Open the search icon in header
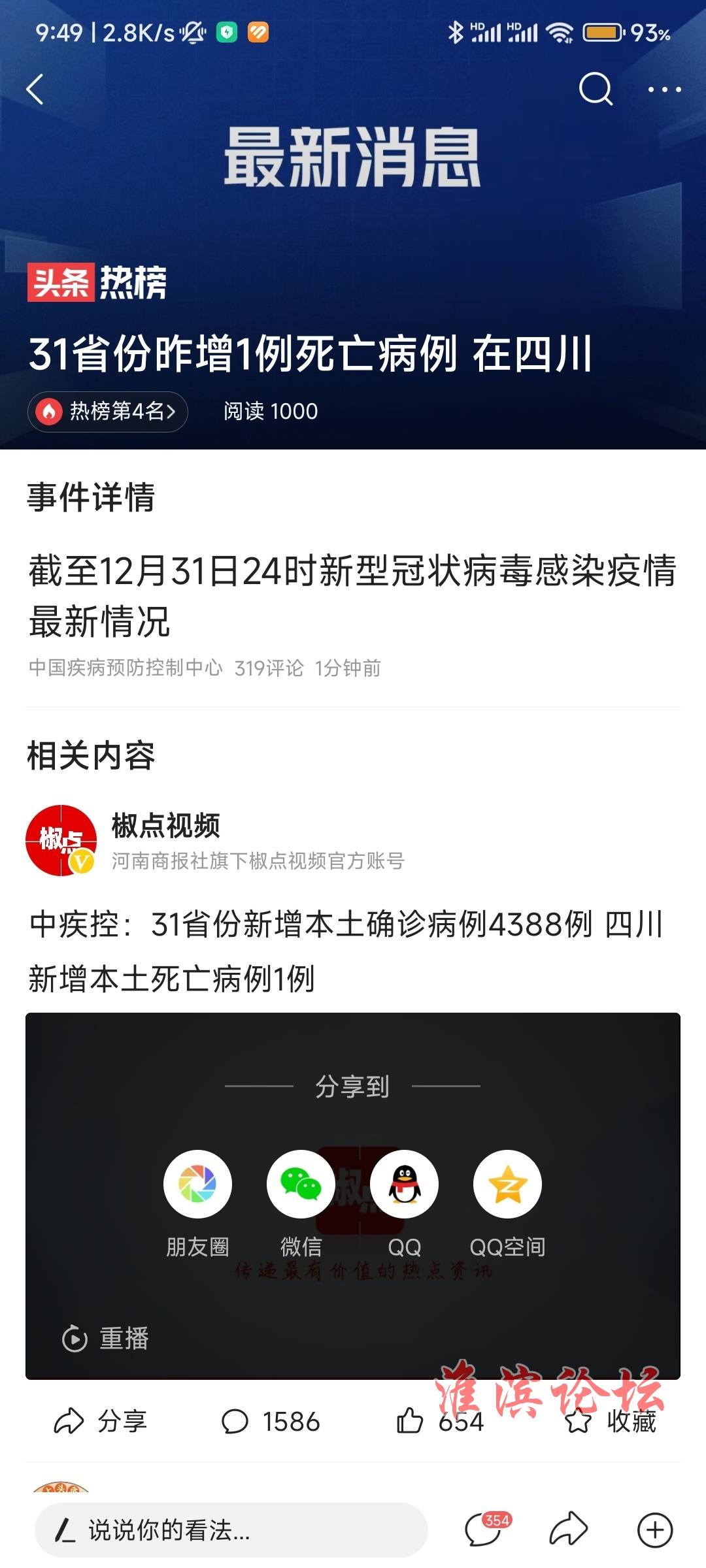 point(595,89)
